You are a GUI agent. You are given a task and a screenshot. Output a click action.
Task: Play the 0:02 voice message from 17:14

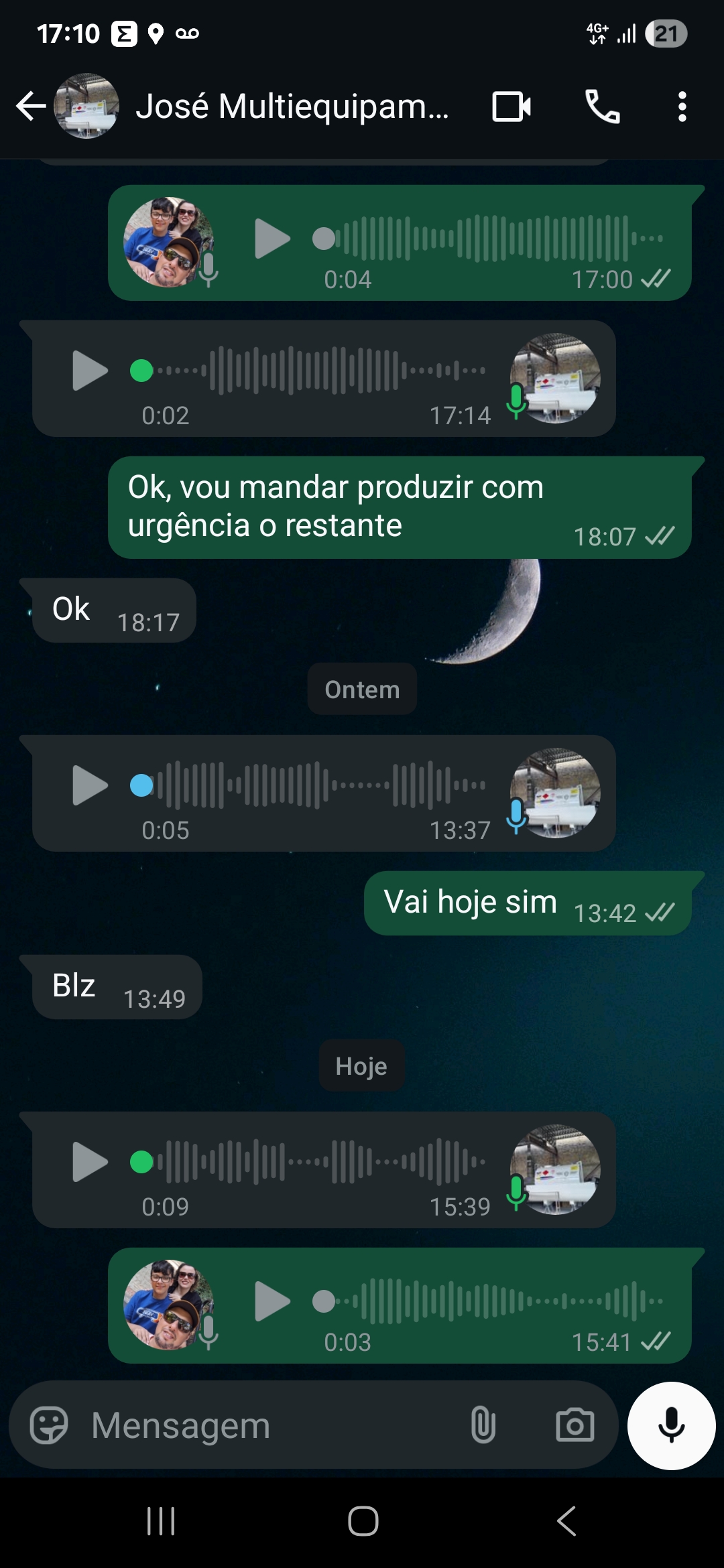(x=90, y=371)
